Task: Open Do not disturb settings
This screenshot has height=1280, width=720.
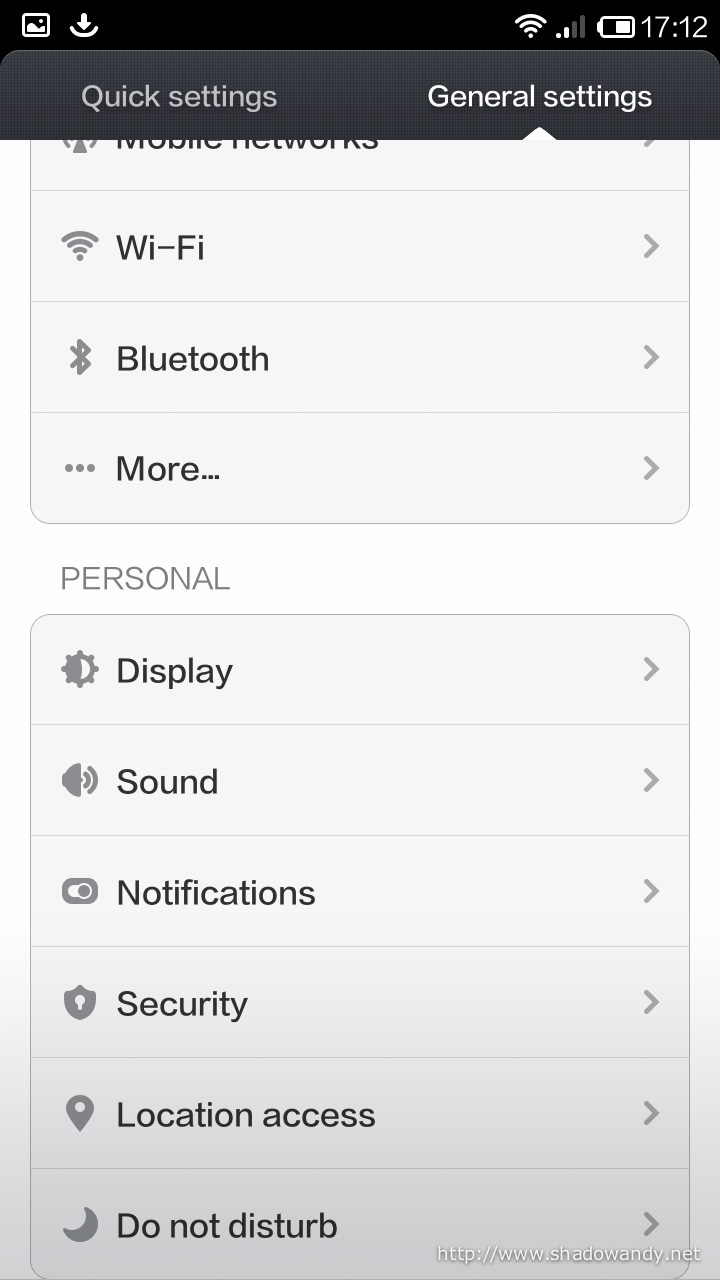Action: [x=360, y=1224]
